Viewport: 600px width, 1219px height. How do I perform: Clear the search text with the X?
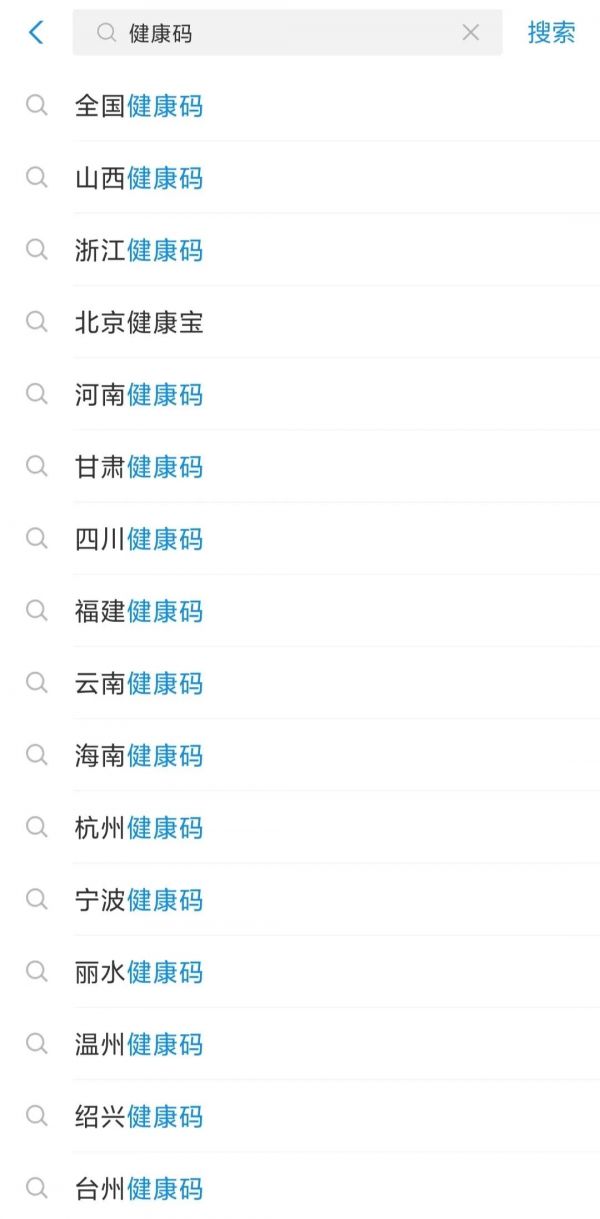[x=470, y=33]
